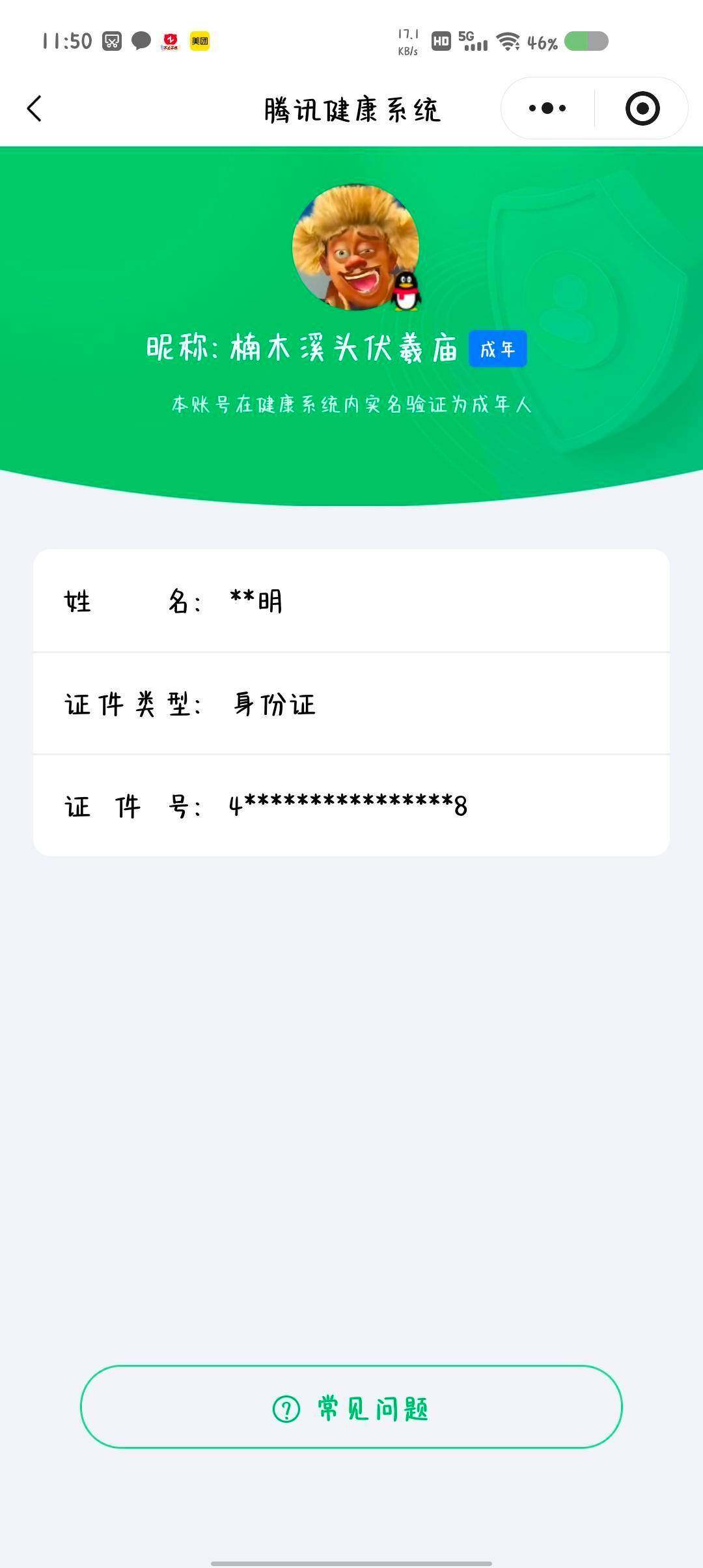The height and width of the screenshot is (1568, 703).
Task: Tap the QQ penguin icon on avatar
Action: (x=406, y=290)
